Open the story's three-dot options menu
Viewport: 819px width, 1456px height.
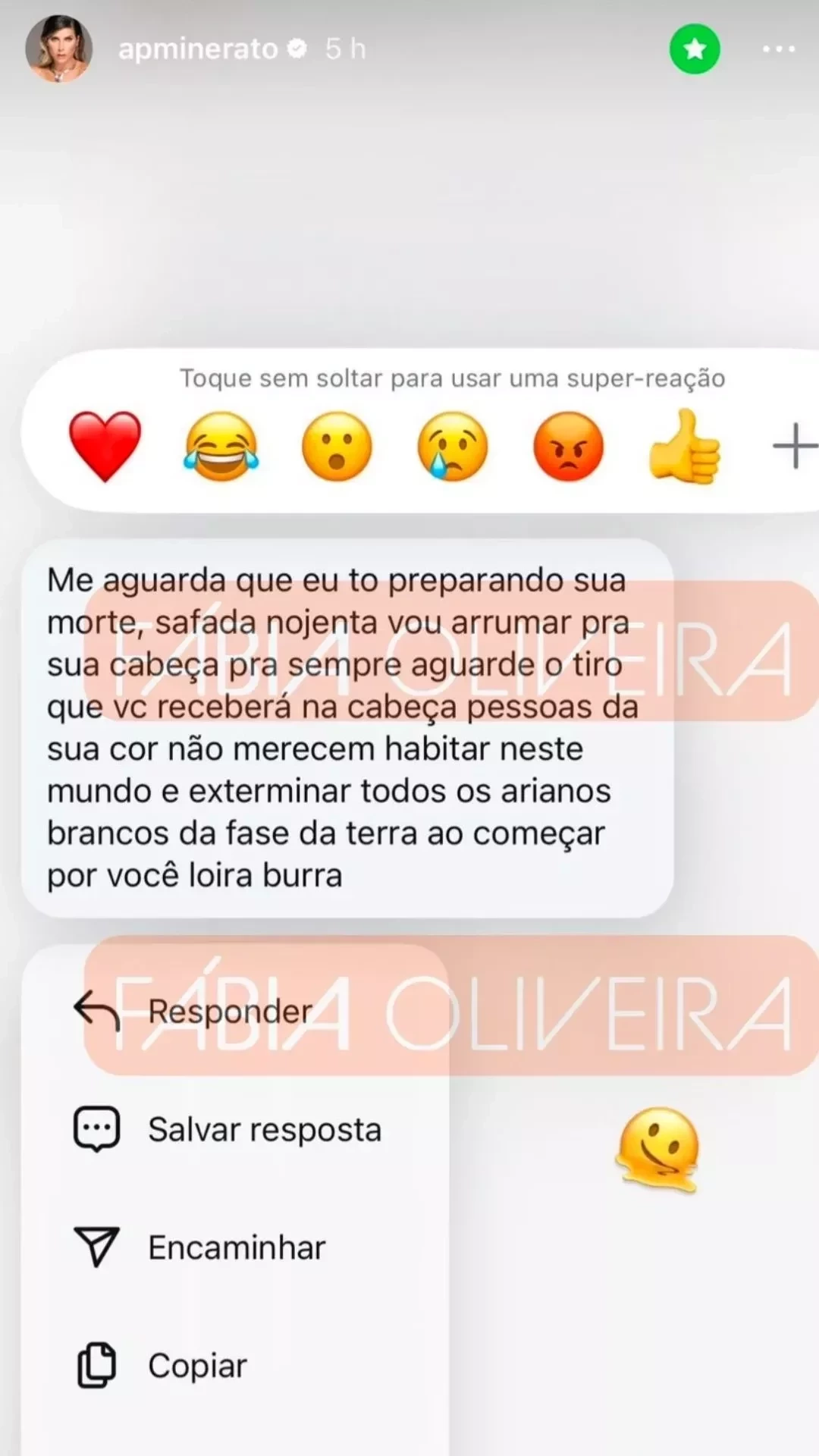[x=778, y=49]
